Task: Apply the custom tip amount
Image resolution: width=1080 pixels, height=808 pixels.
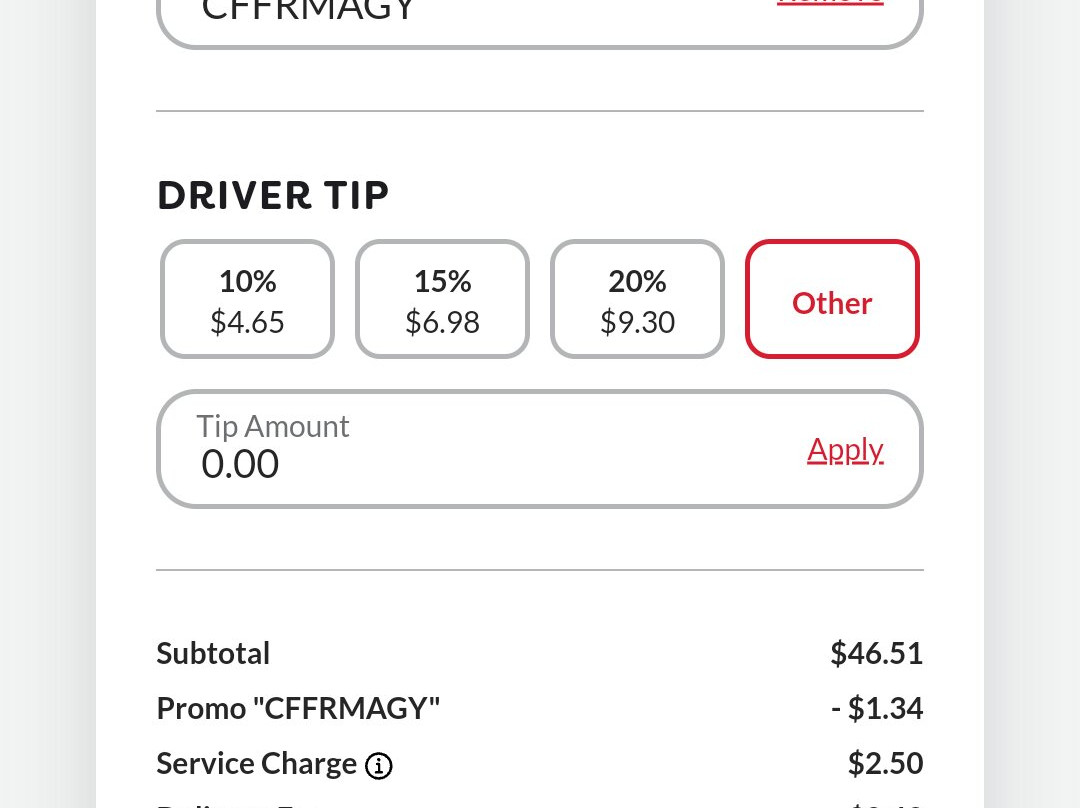Action: coord(845,450)
